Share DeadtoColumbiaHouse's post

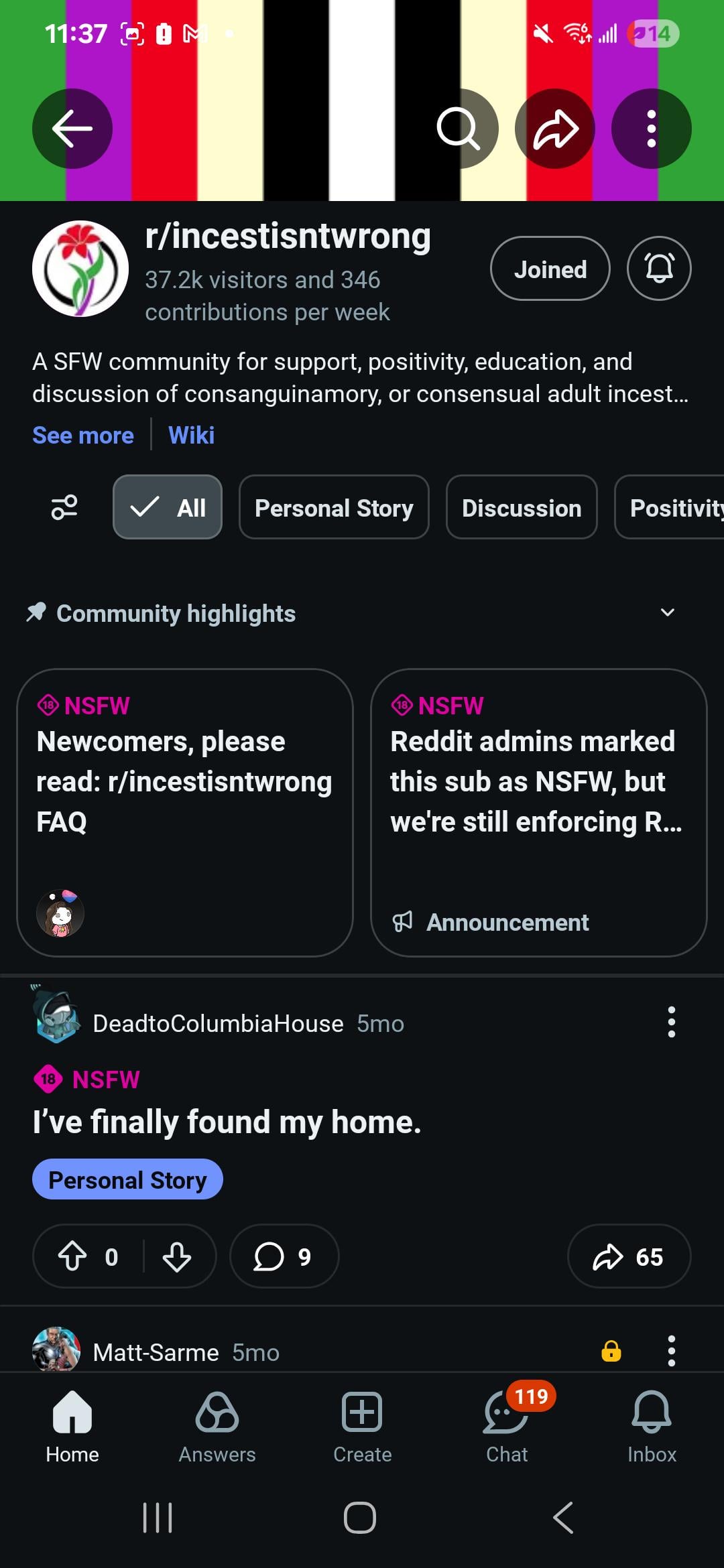(628, 1256)
